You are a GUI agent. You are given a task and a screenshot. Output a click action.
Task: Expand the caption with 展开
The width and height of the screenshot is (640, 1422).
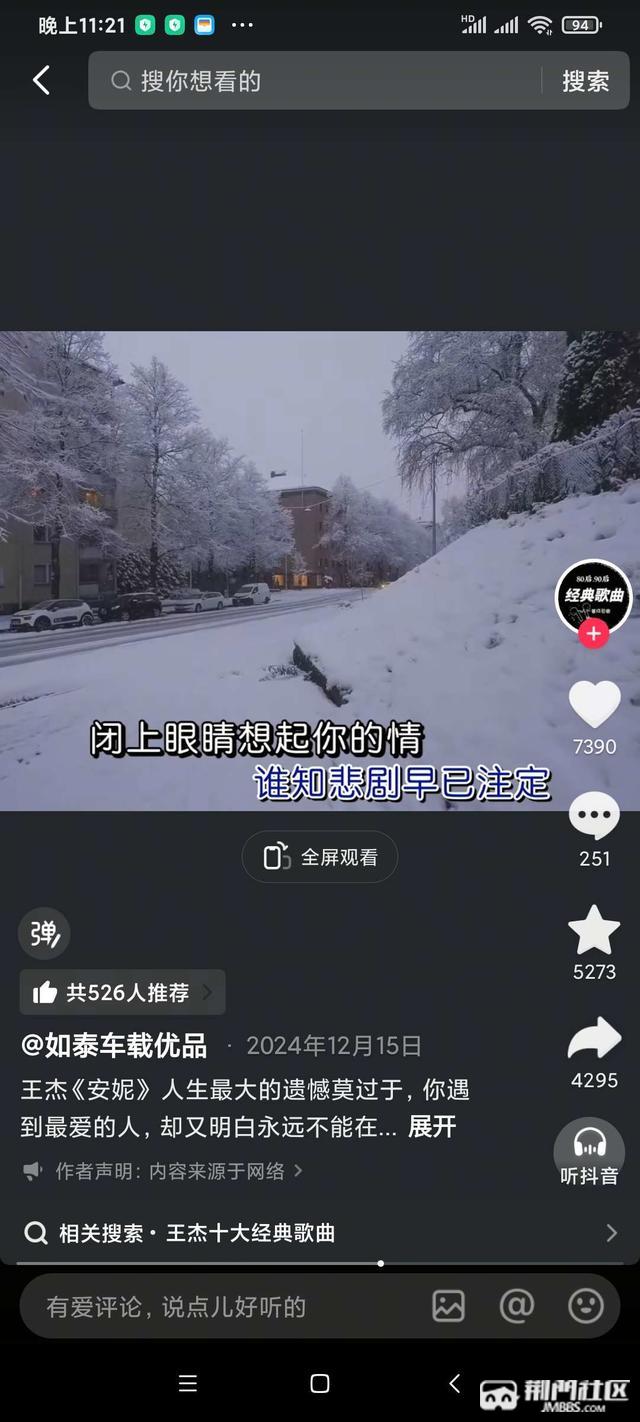point(432,1127)
